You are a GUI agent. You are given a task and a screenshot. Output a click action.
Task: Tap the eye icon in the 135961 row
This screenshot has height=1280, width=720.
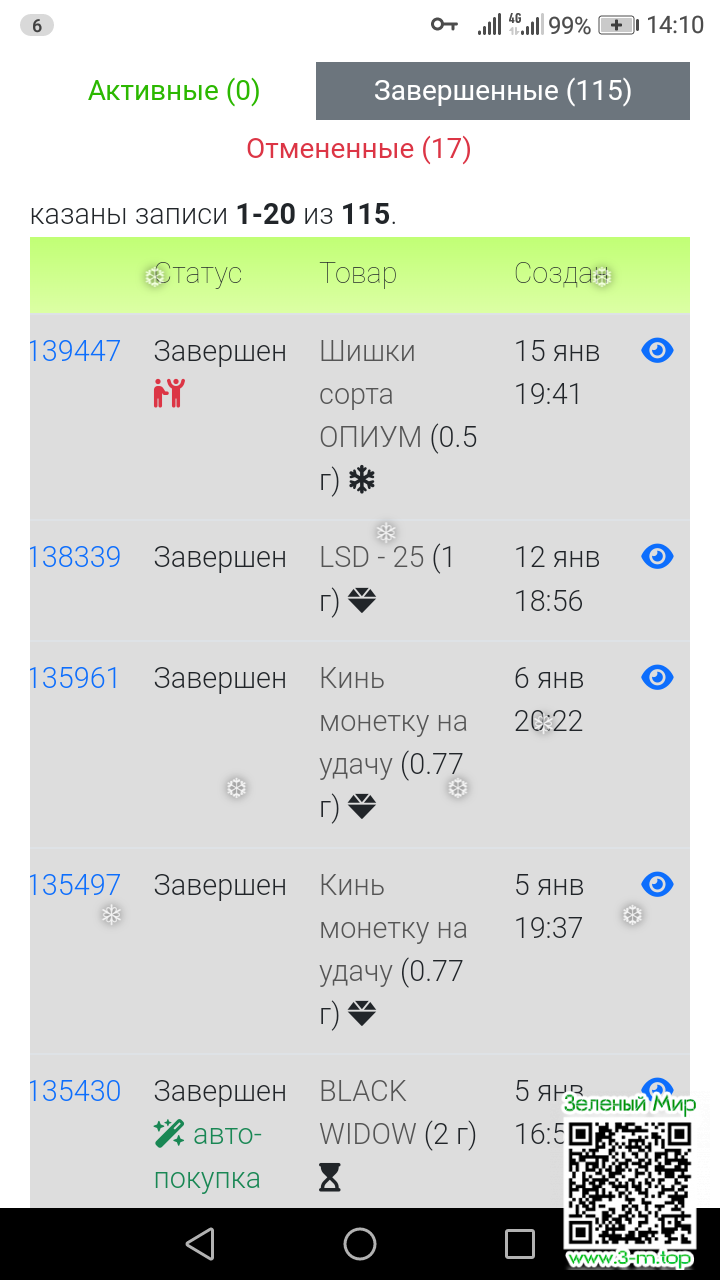click(657, 678)
